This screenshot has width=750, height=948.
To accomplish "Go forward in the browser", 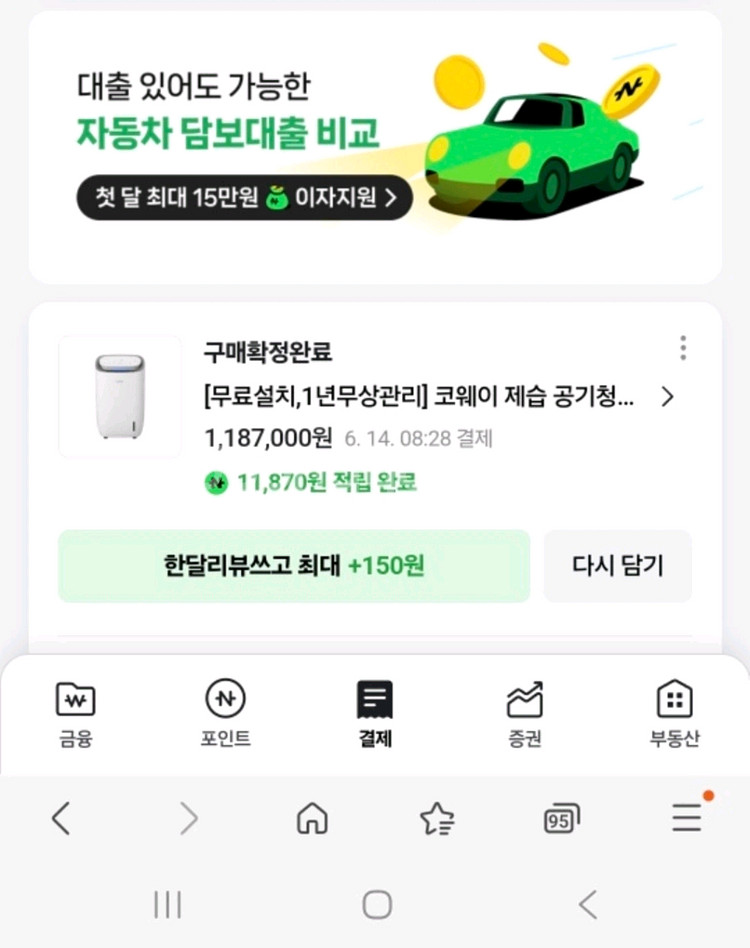I will coord(188,819).
